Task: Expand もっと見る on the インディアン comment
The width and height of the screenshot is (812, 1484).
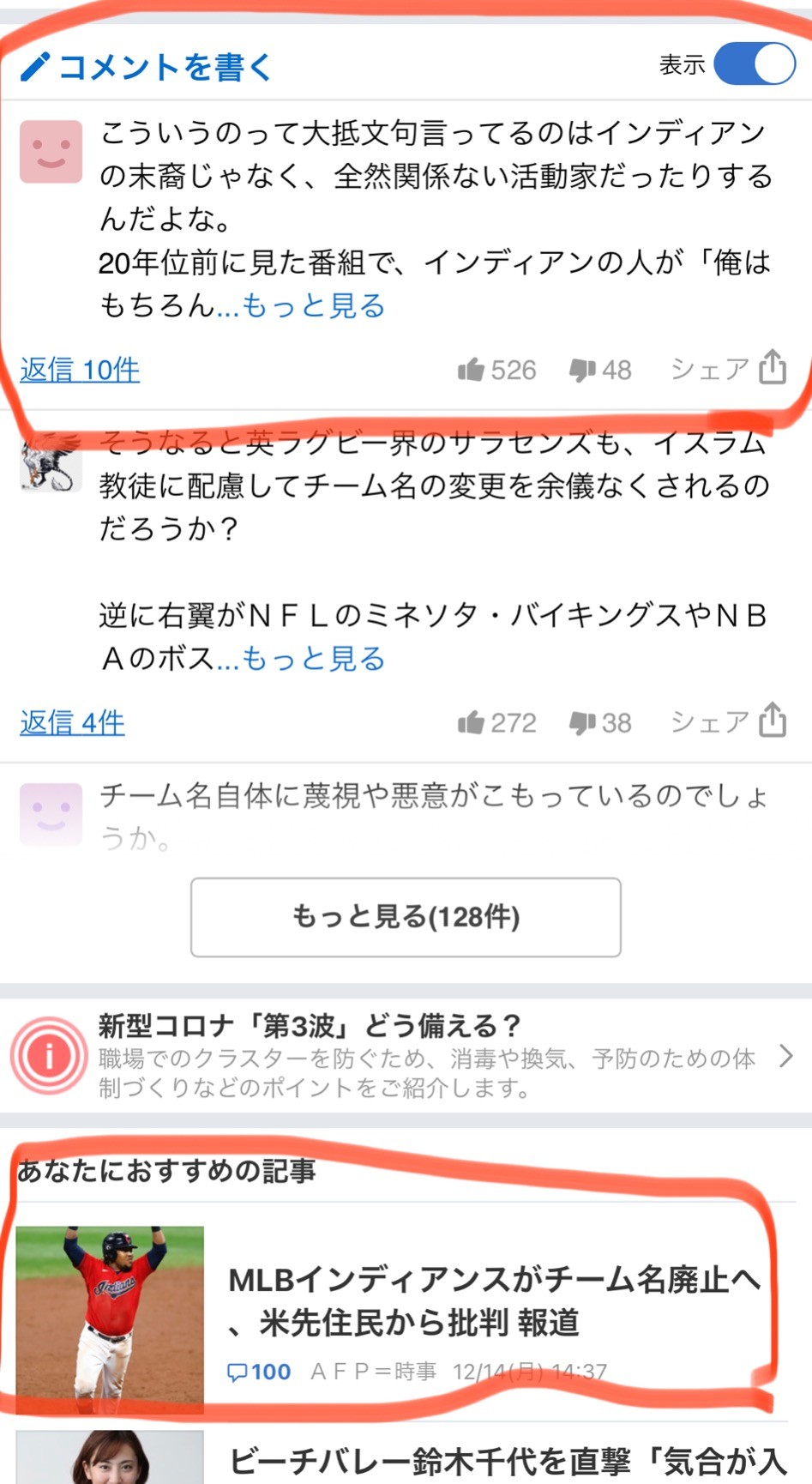Action: point(314,305)
